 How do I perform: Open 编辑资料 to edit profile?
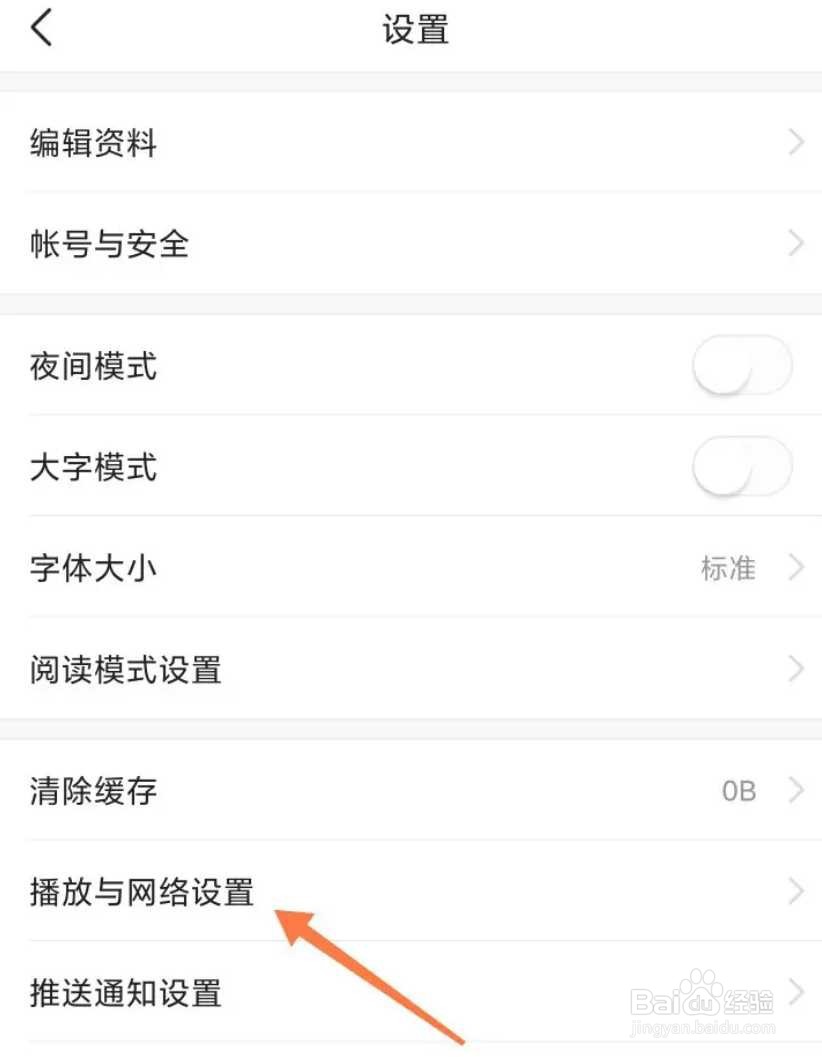92,143
